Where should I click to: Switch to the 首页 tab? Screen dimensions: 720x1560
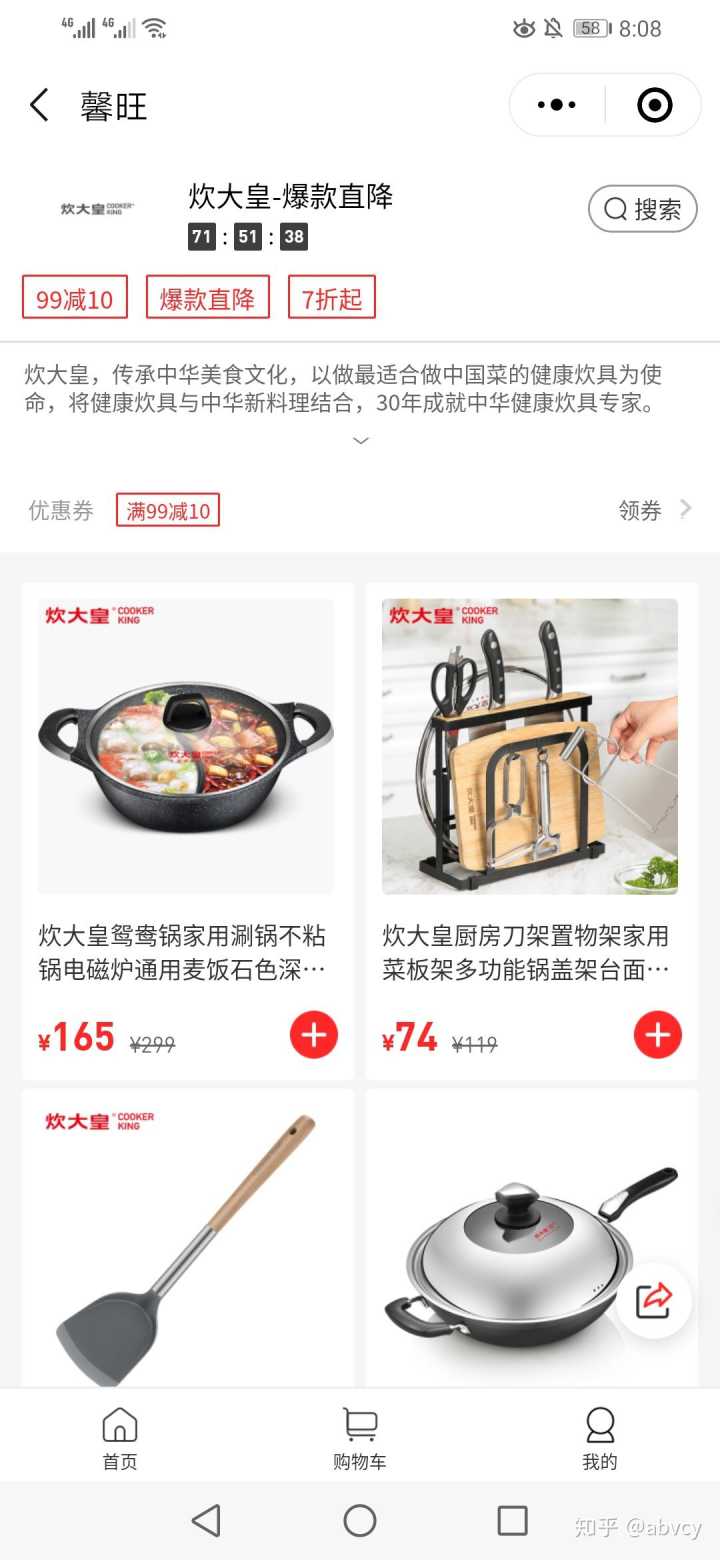(120, 1438)
